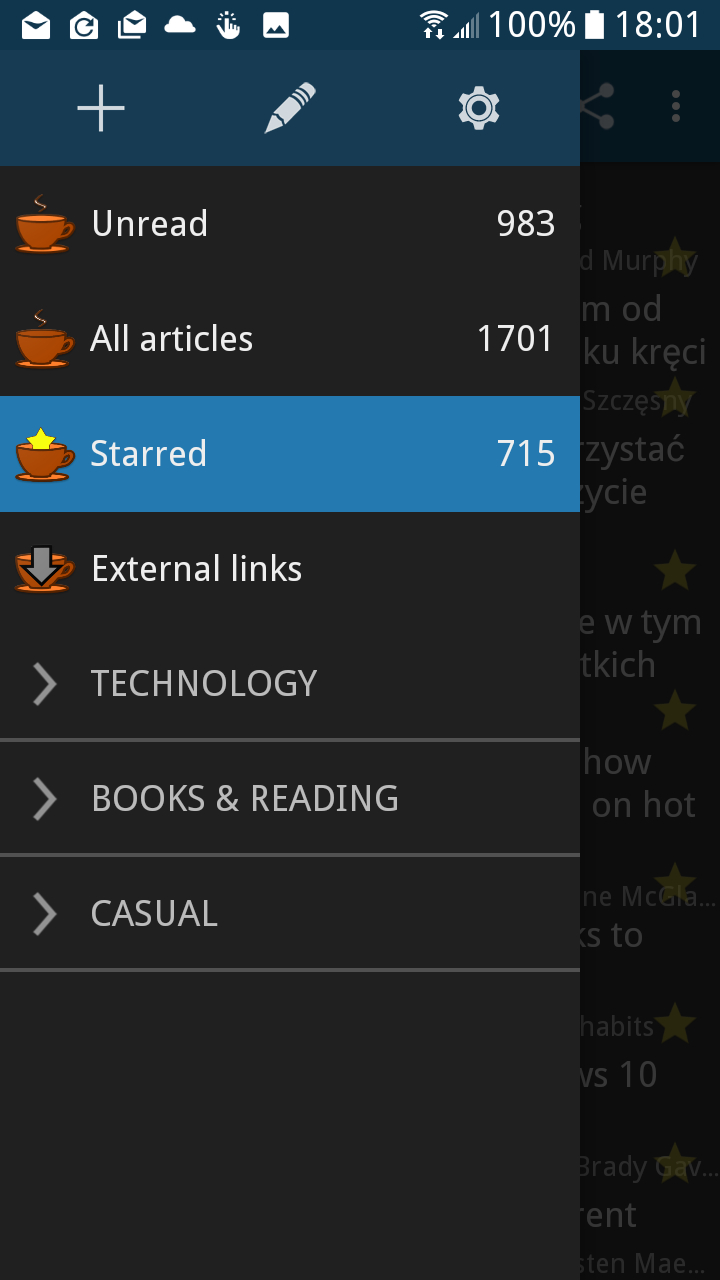Open External links
Viewport: 720px width, 1280px height.
coord(289,569)
